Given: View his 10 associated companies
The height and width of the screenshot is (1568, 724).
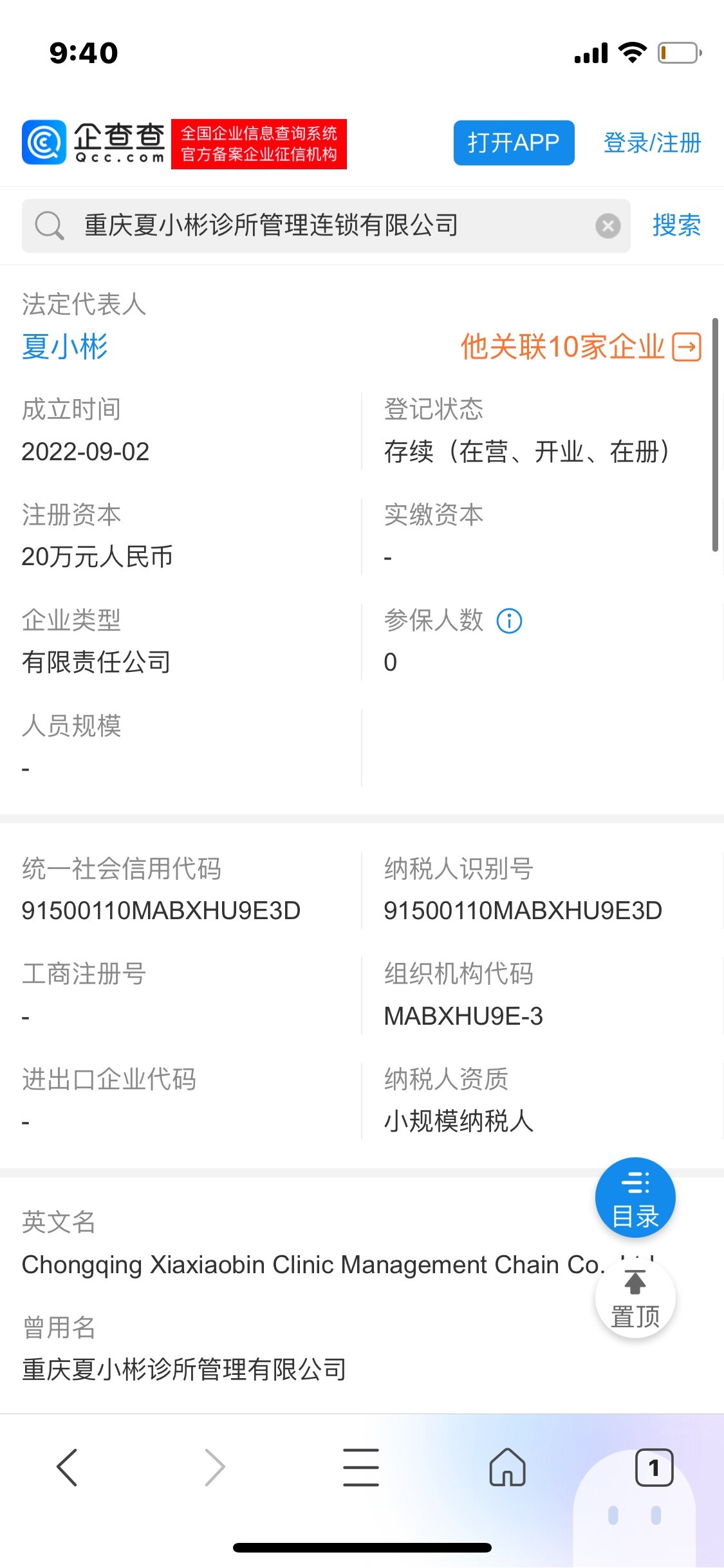Looking at the screenshot, I should (580, 347).
